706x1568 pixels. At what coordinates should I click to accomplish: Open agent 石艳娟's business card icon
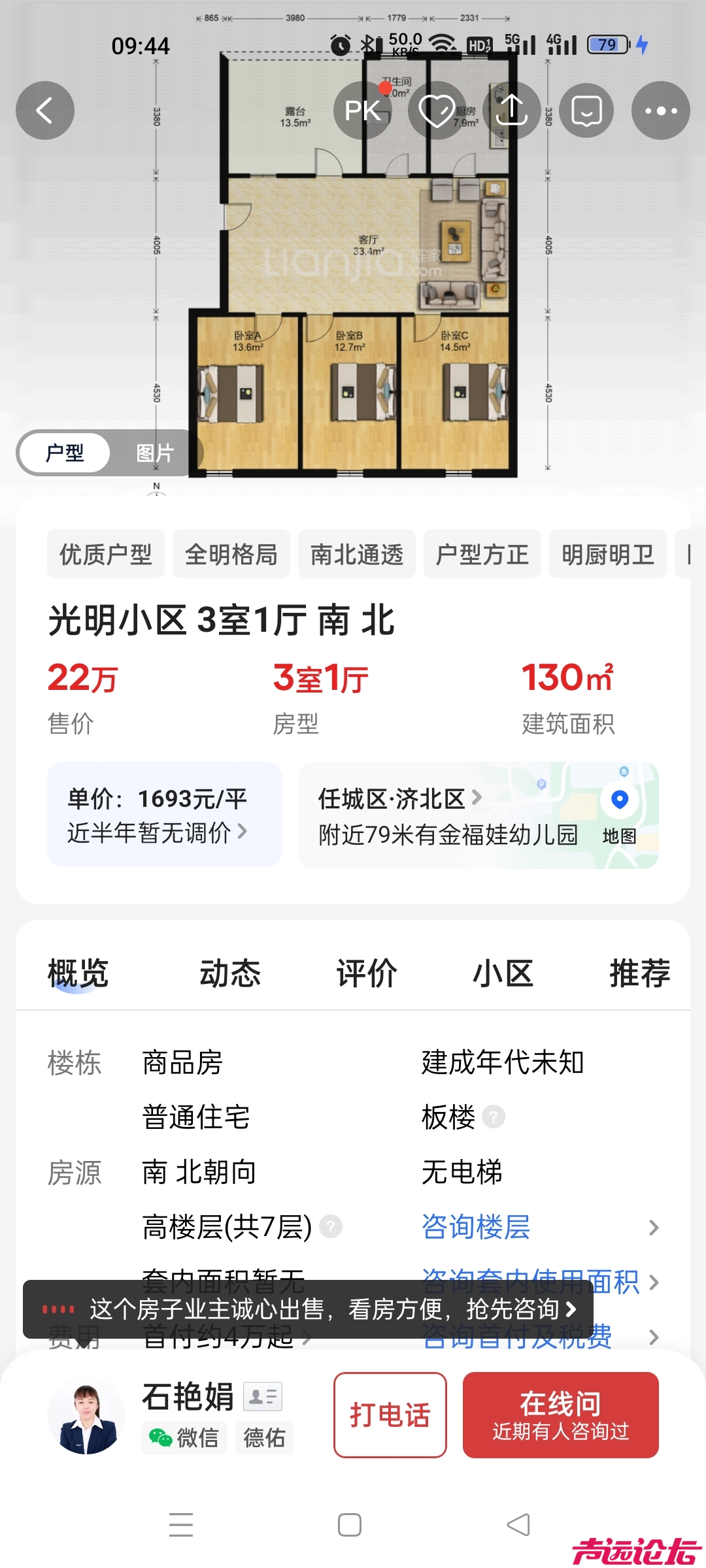pos(263,1397)
